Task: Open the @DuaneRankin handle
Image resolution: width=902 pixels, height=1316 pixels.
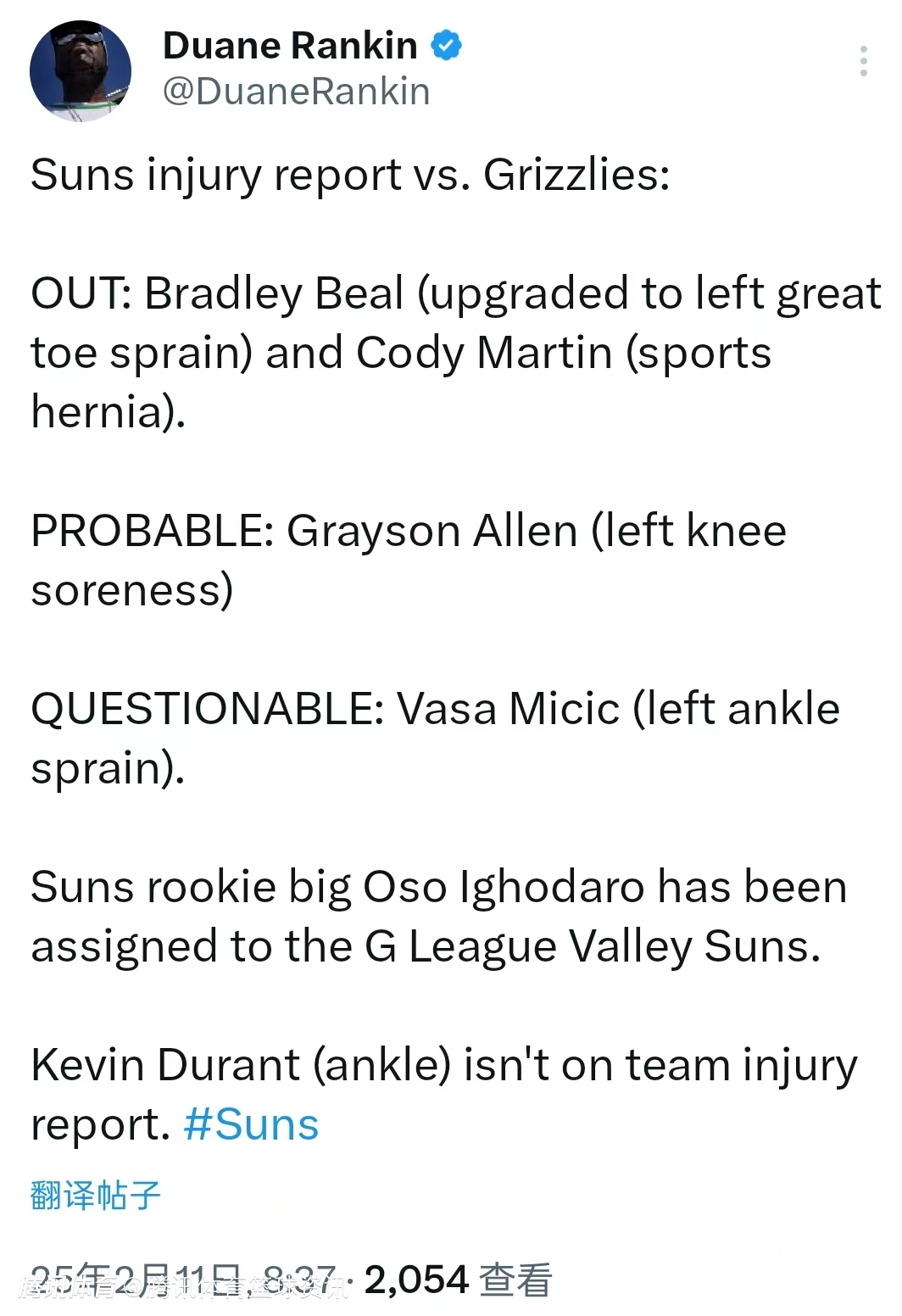Action: pyautogui.click(x=296, y=92)
